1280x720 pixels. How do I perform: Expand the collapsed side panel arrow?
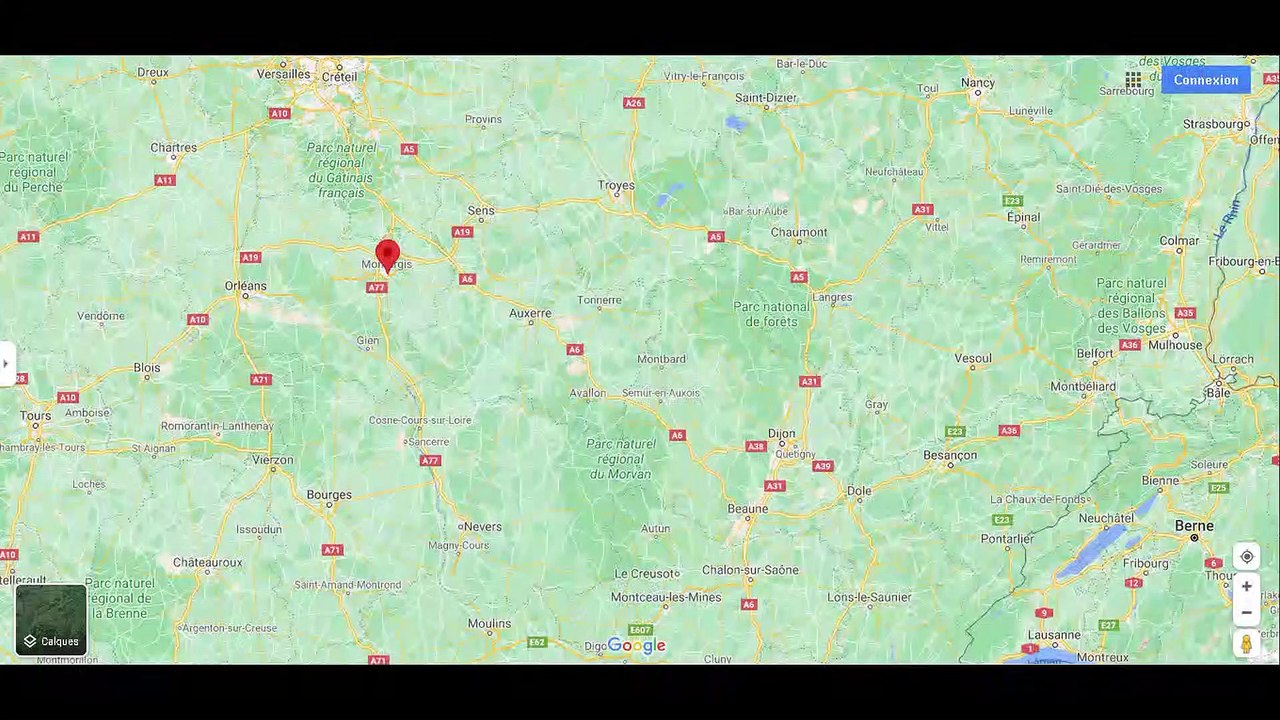[6, 363]
